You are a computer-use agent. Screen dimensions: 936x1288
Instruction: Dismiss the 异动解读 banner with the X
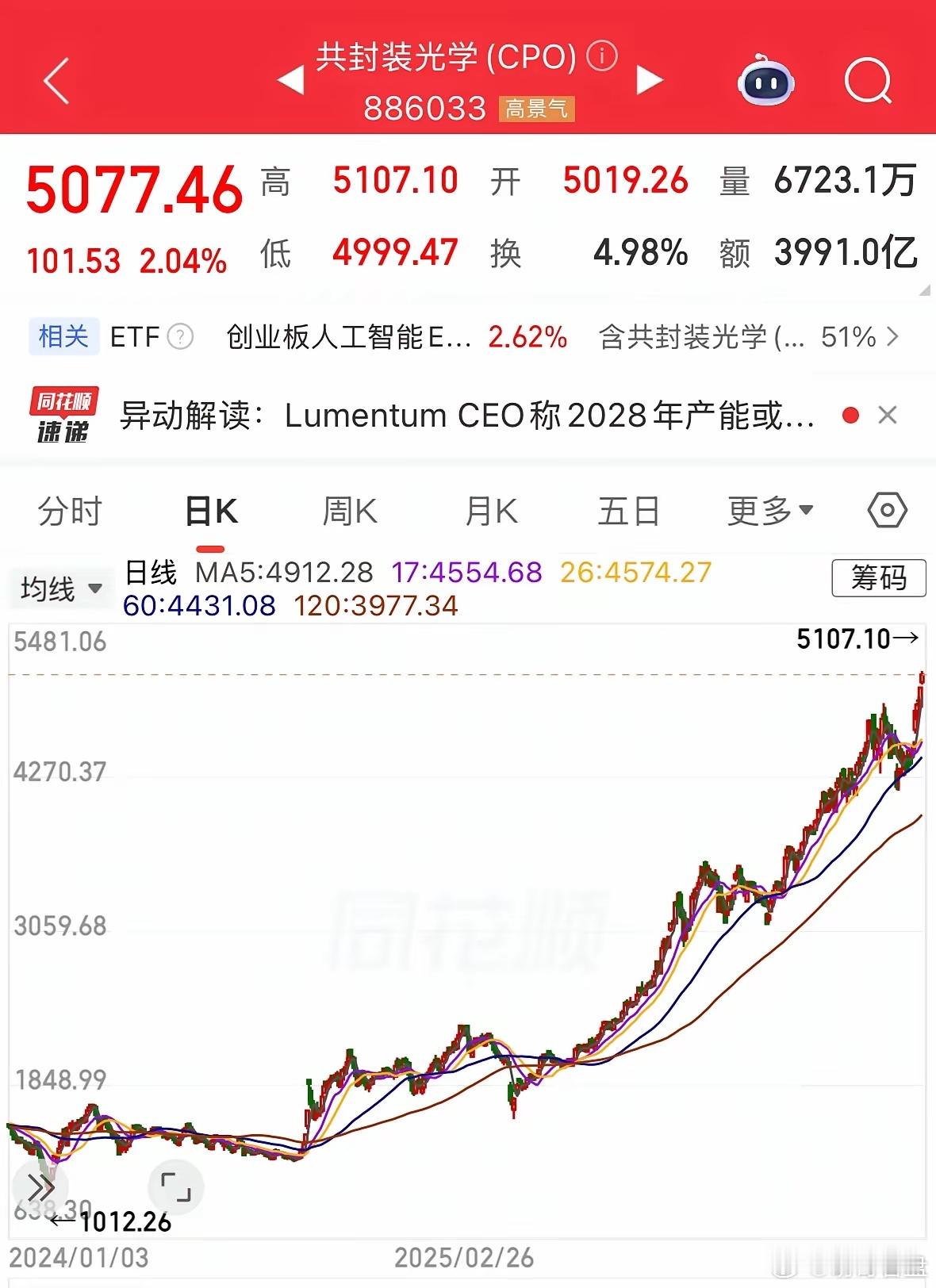tap(888, 415)
